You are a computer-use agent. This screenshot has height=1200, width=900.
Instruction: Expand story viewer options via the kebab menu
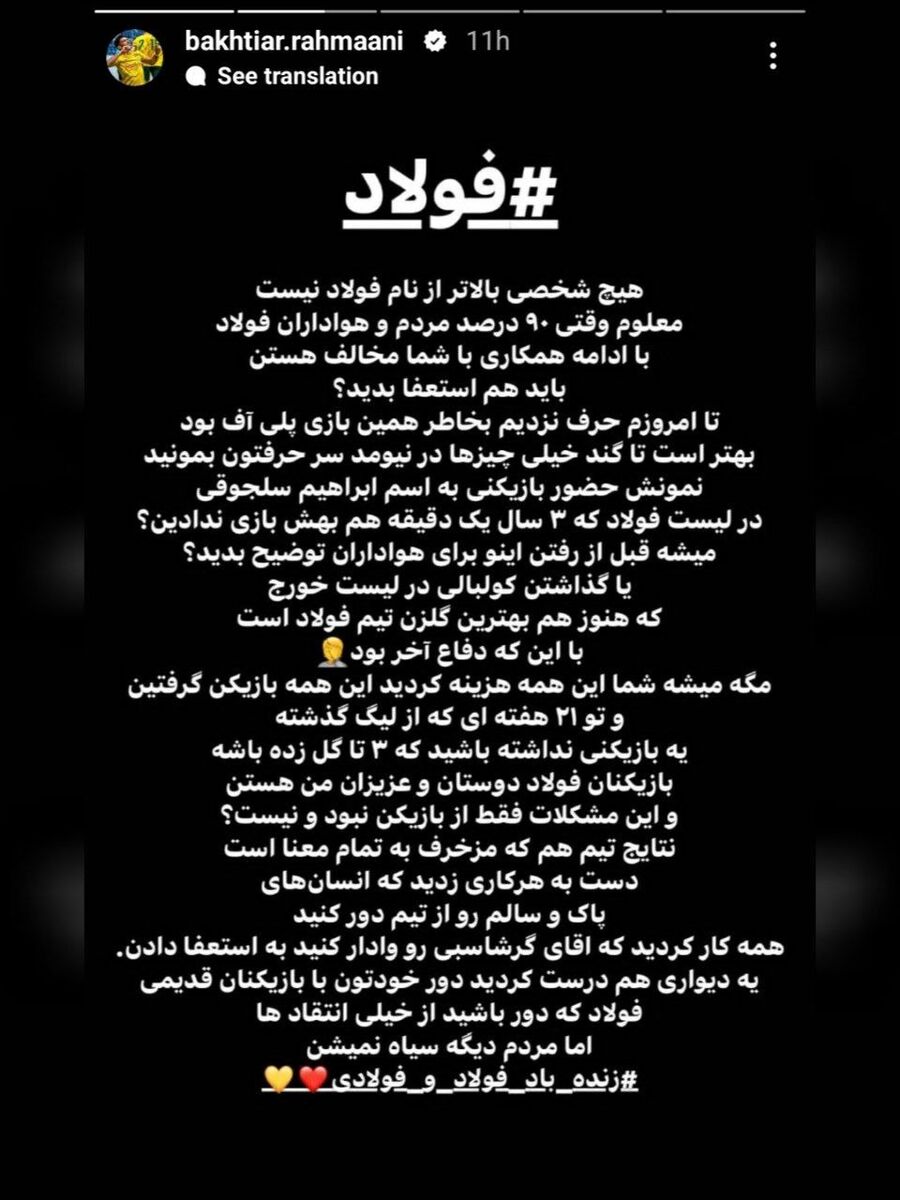click(771, 57)
